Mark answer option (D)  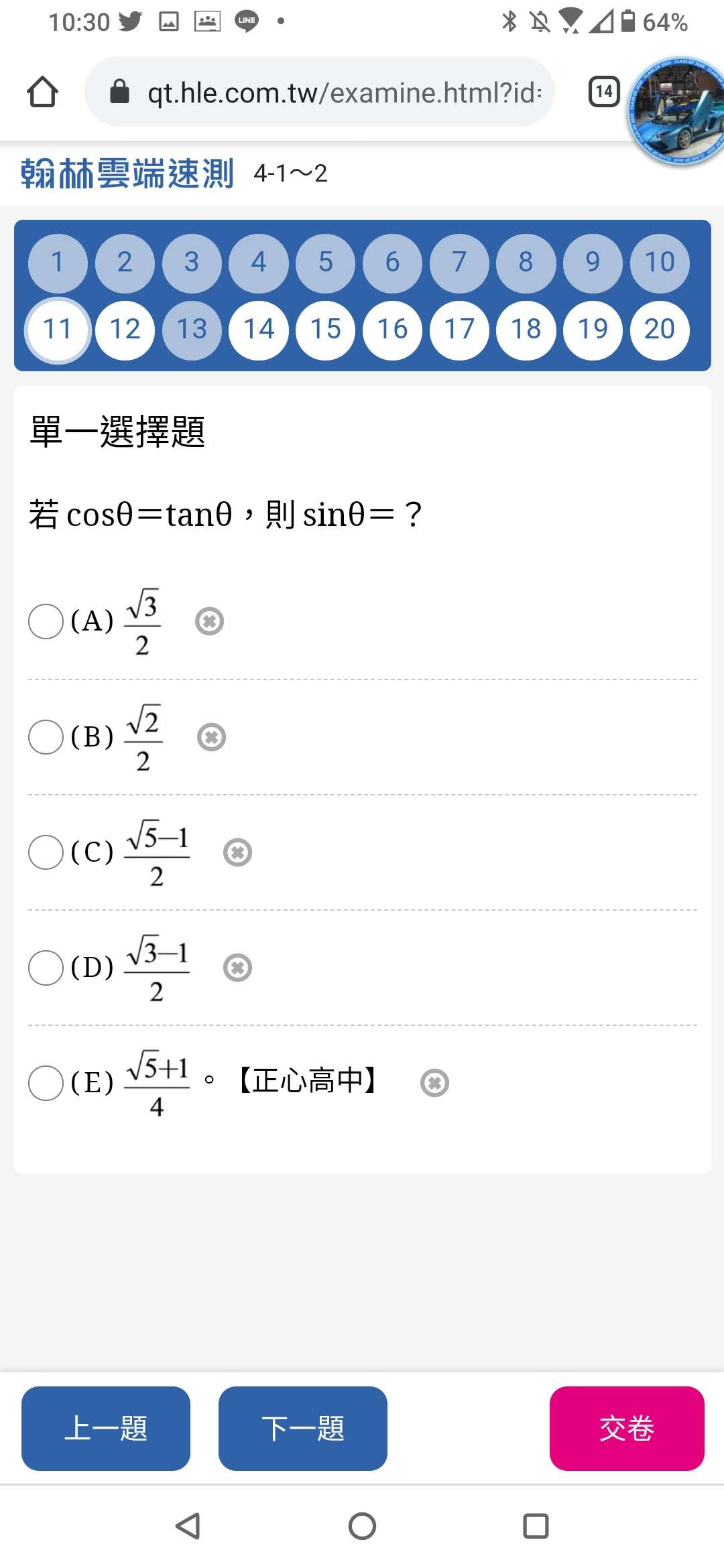click(46, 968)
